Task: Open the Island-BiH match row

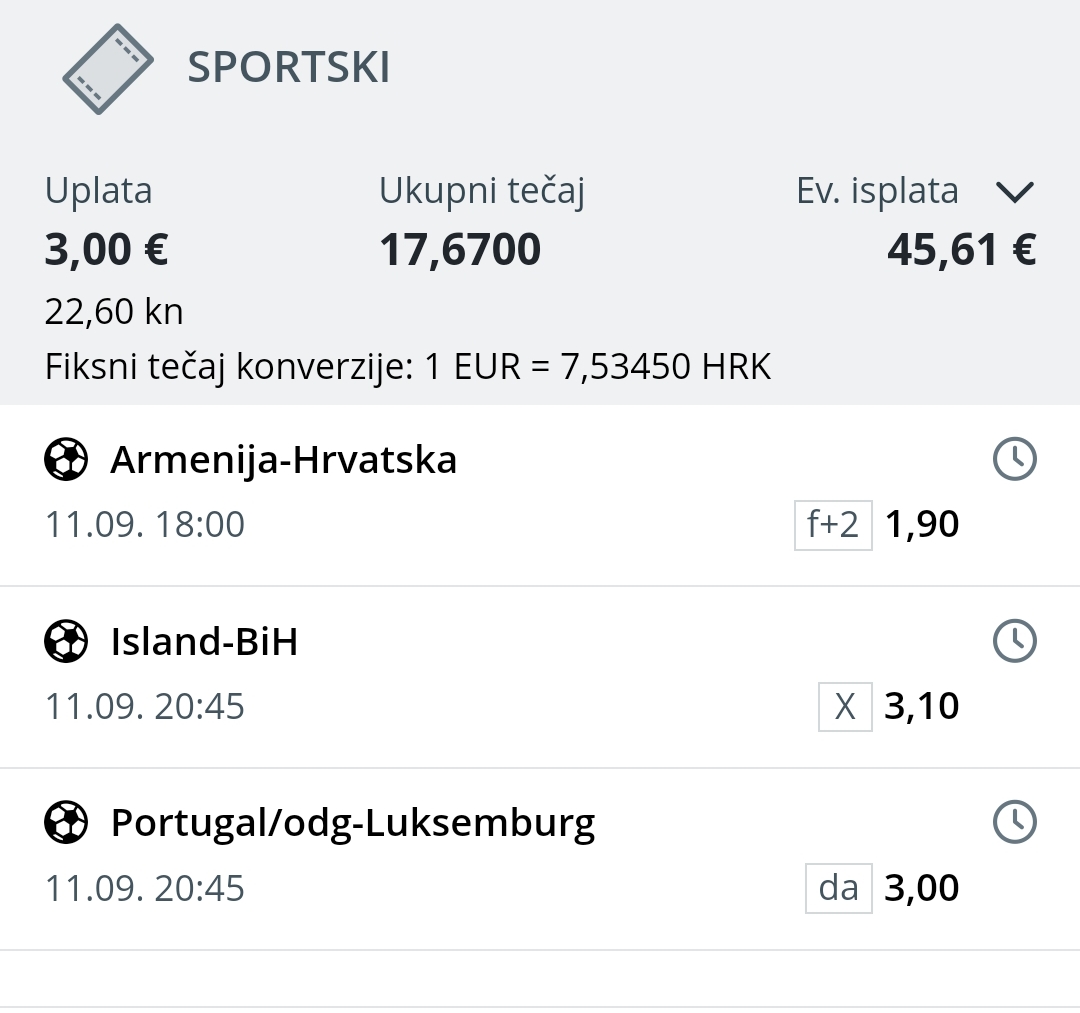Action: [x=540, y=678]
